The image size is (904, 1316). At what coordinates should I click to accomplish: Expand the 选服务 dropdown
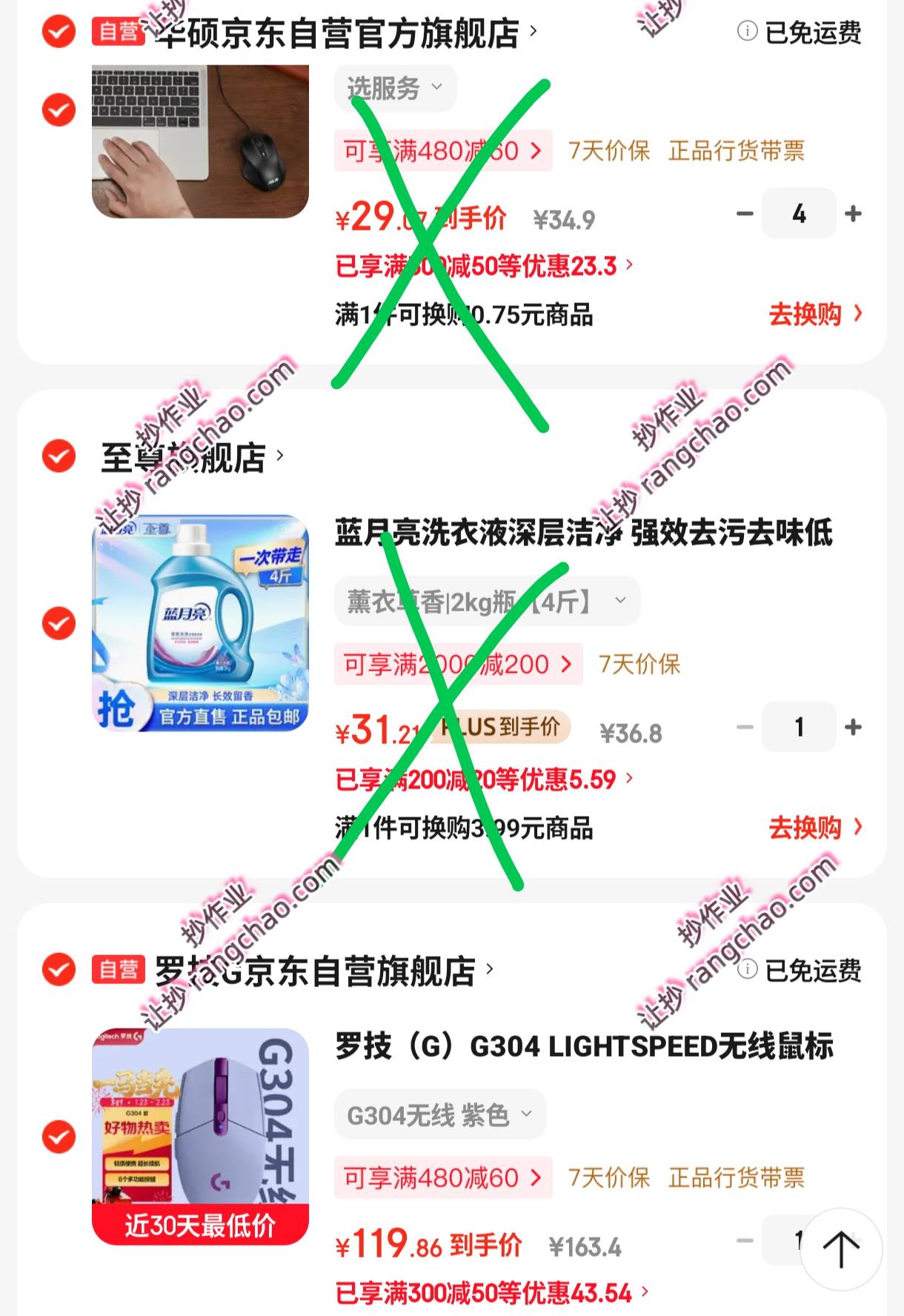pos(395,88)
